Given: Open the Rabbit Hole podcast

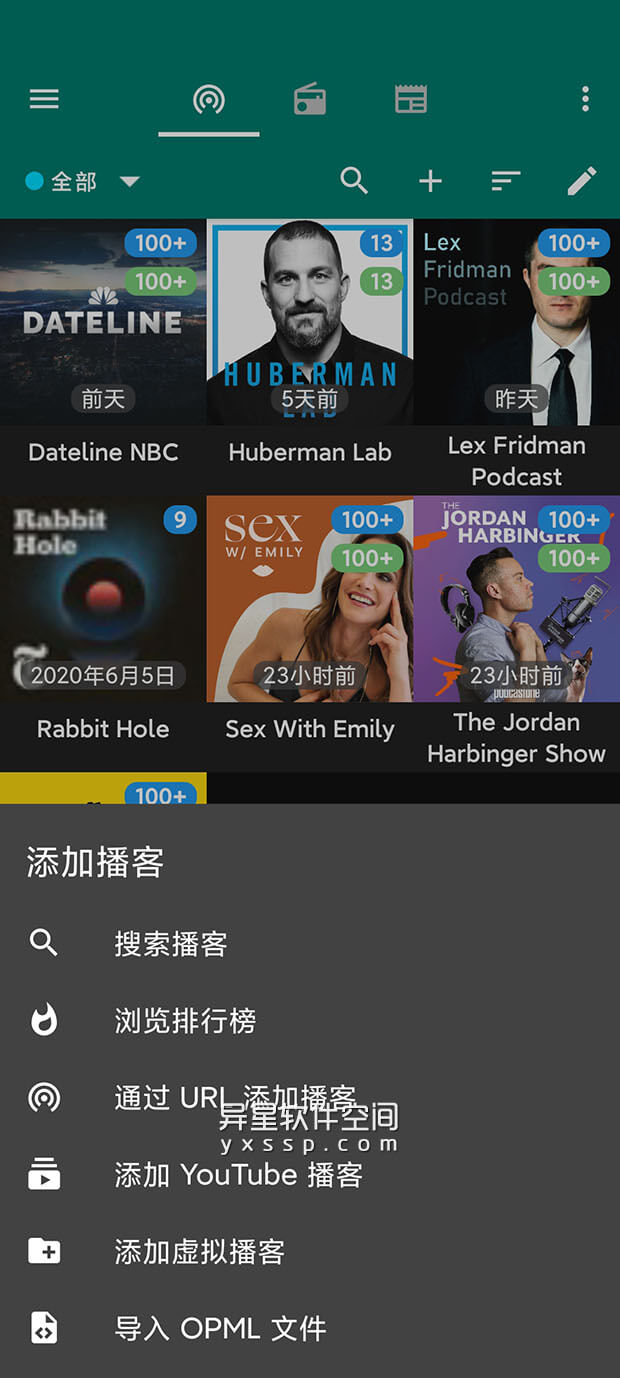Looking at the screenshot, I should click(103, 599).
